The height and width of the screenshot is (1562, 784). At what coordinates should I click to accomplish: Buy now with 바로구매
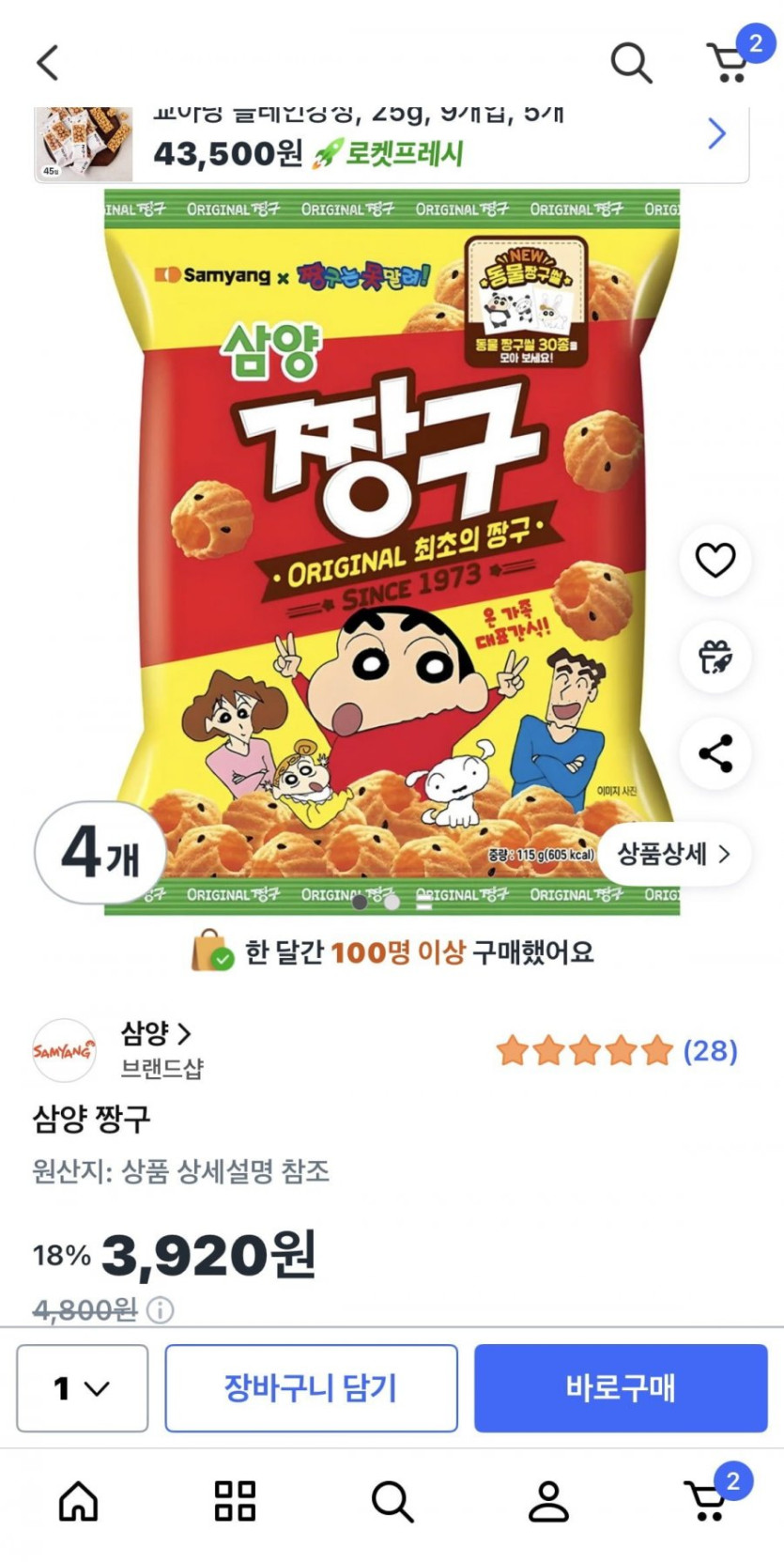point(620,1387)
